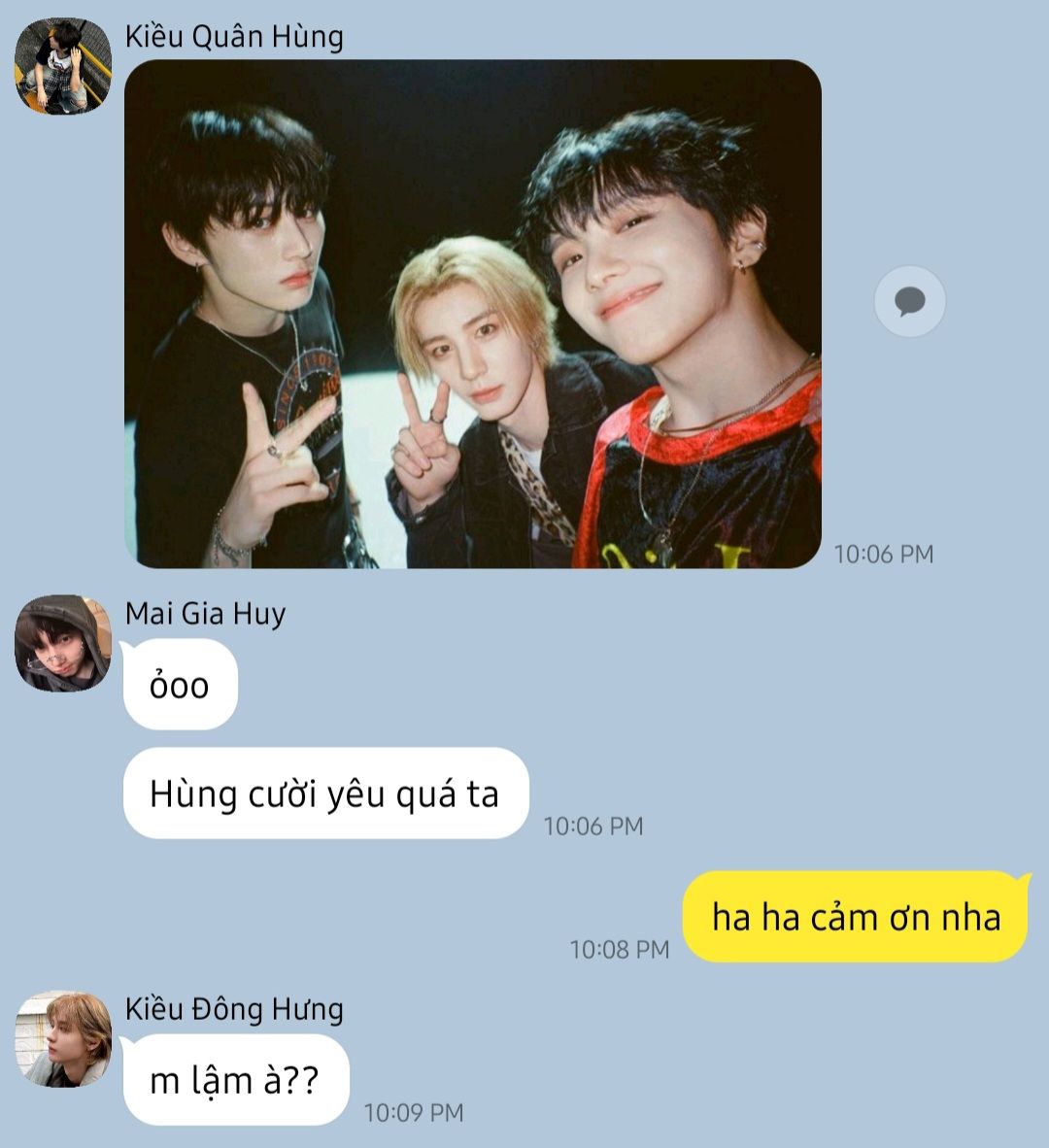
Task: Tap the comment bubble beside the photo
Action: pyautogui.click(x=910, y=302)
